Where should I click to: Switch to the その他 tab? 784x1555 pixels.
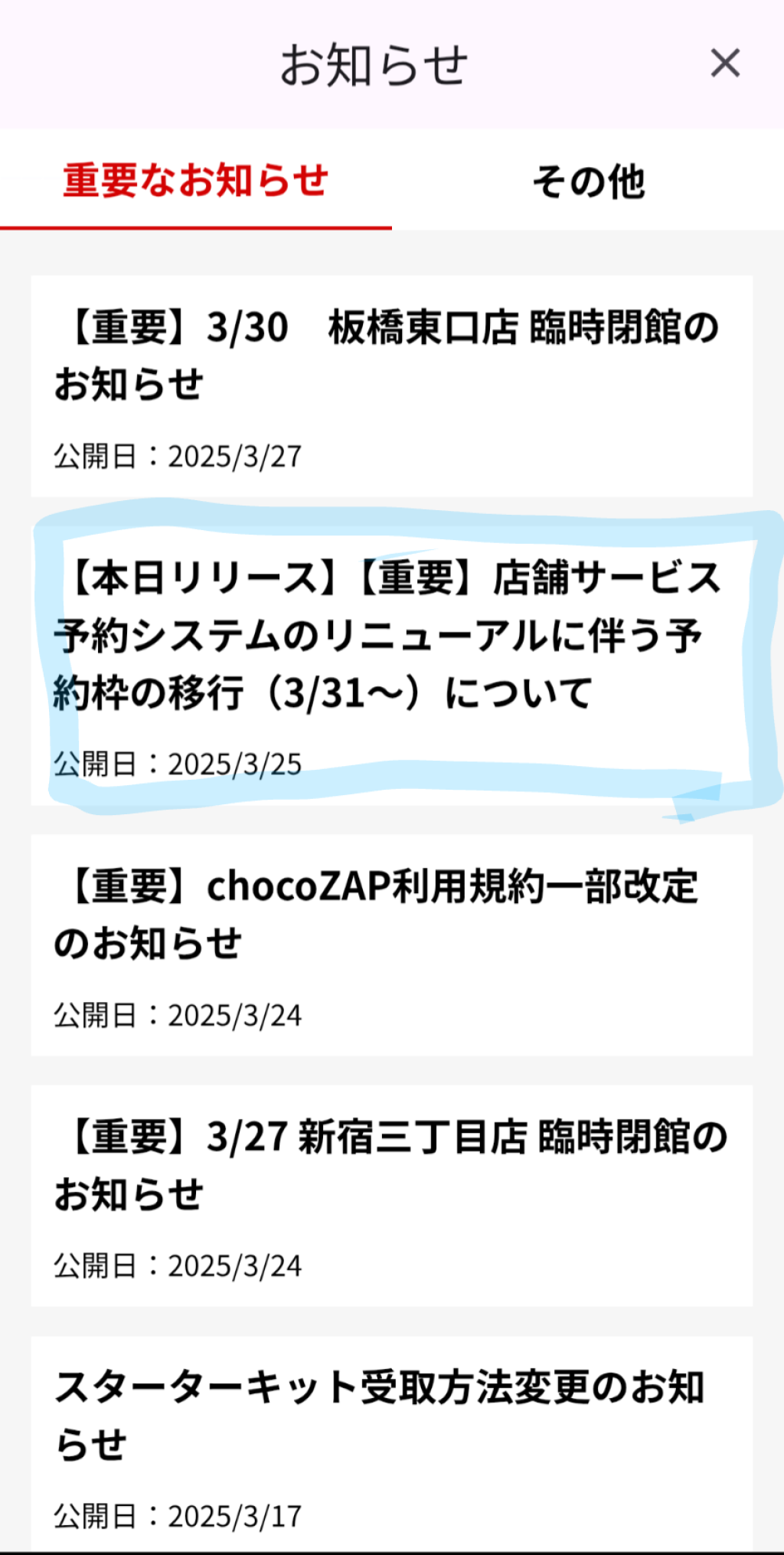click(588, 182)
